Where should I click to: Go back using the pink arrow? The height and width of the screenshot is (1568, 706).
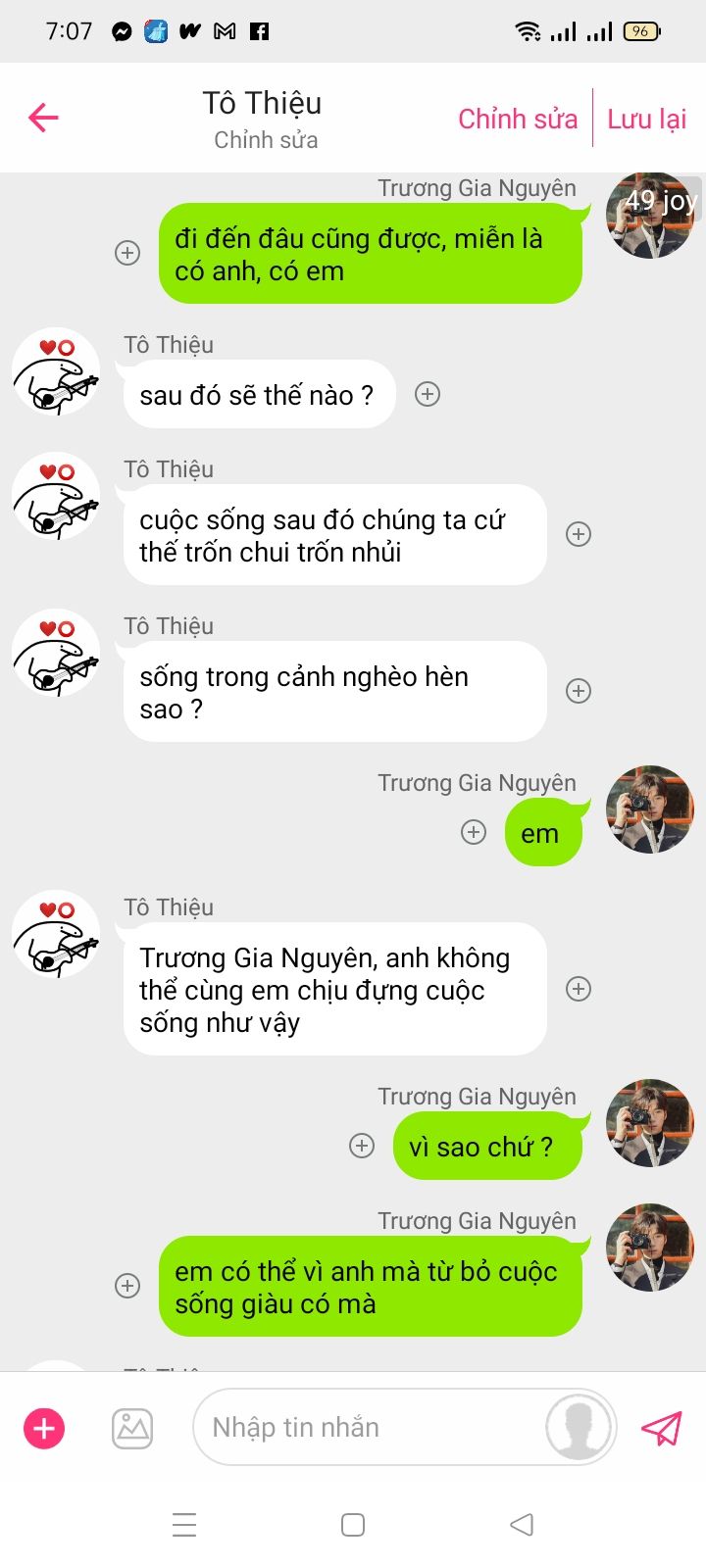(44, 119)
